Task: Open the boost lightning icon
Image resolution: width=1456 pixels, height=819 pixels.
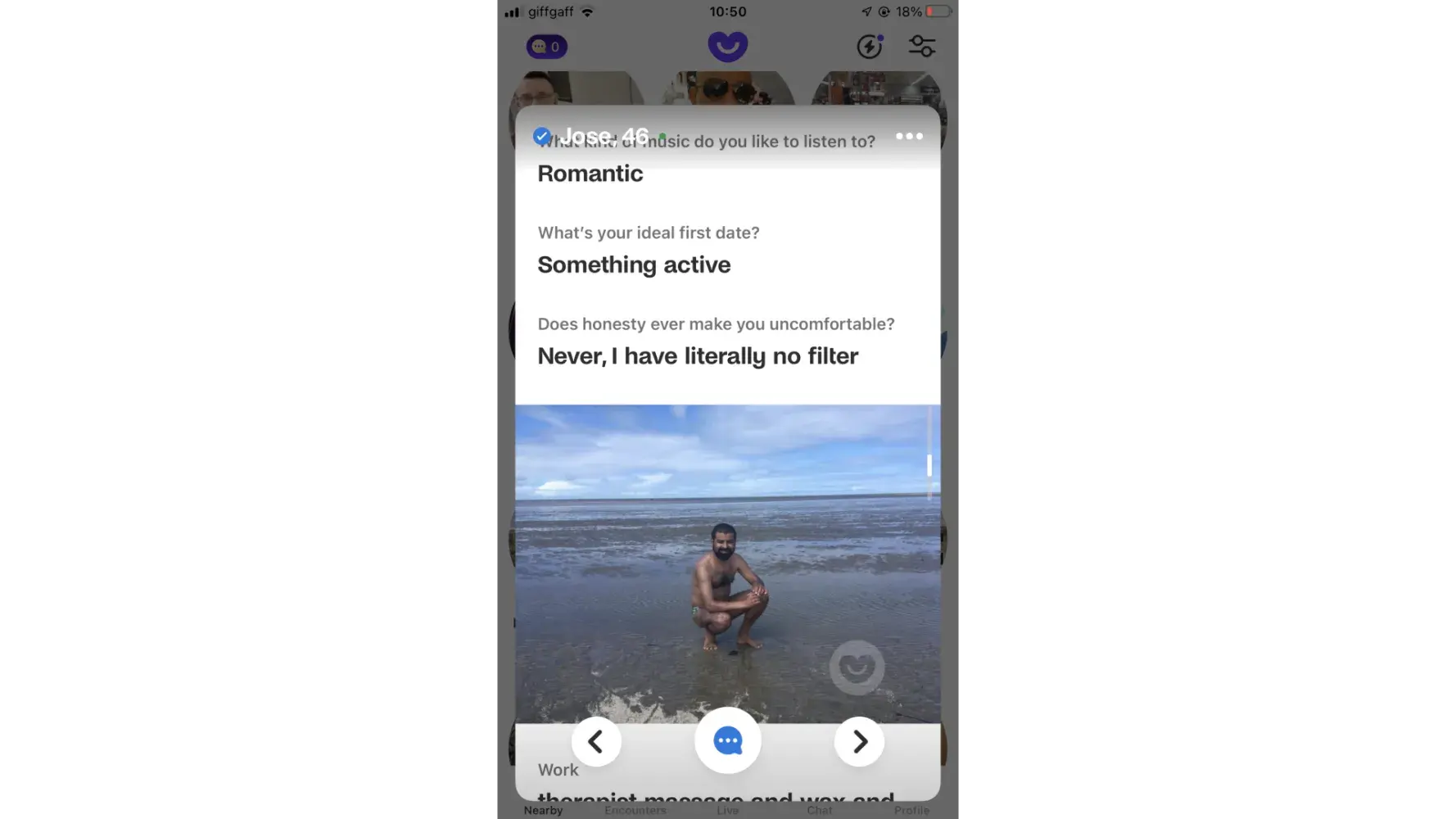Action: coord(869,47)
